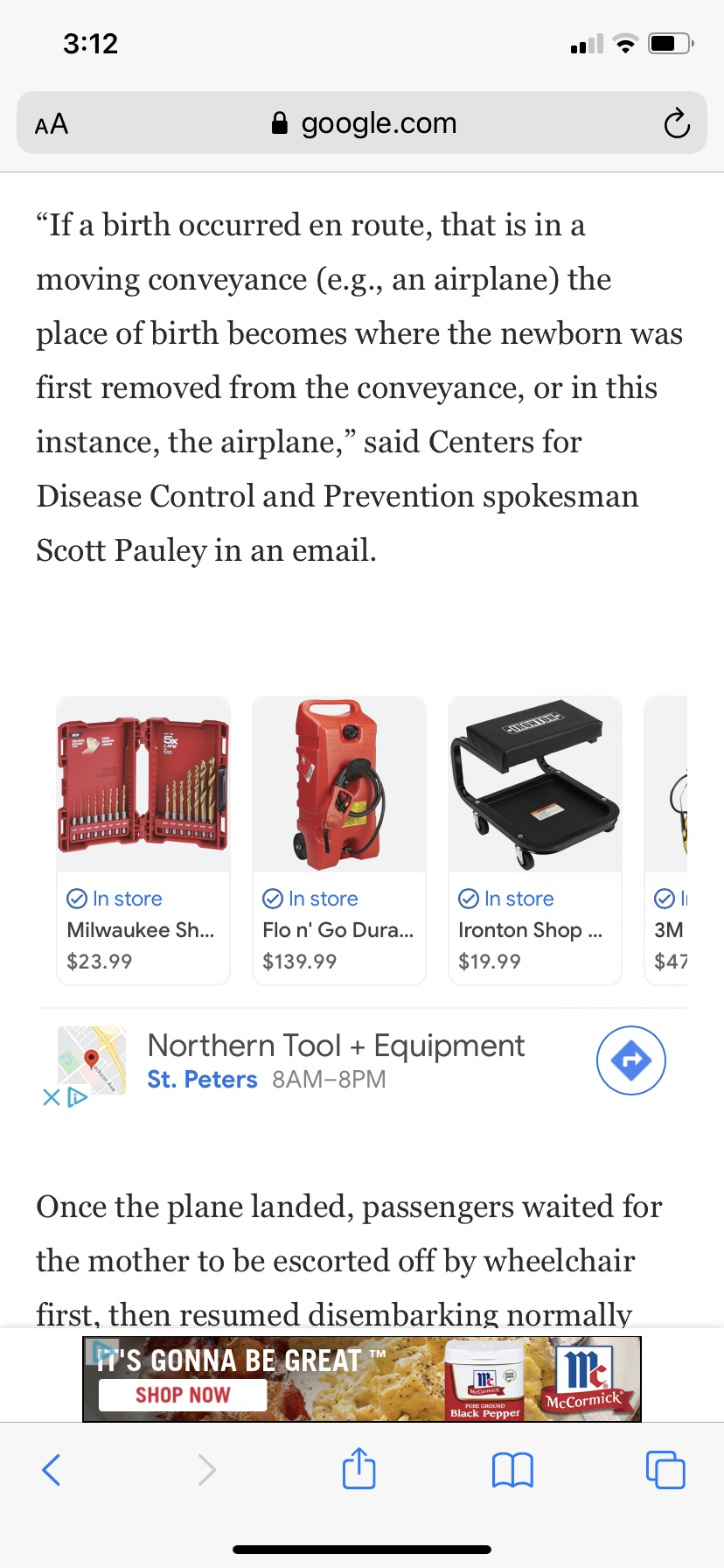Screen dimensions: 724x1568
Task: Open the Safari share sheet
Action: (359, 1468)
